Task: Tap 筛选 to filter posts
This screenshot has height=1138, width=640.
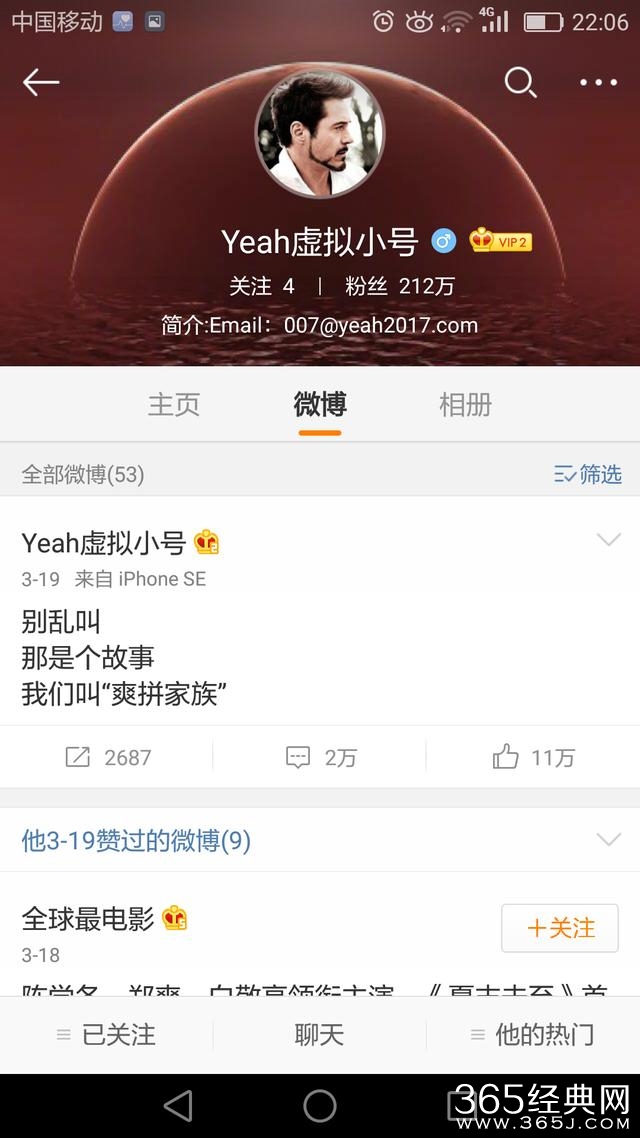Action: [x=588, y=474]
